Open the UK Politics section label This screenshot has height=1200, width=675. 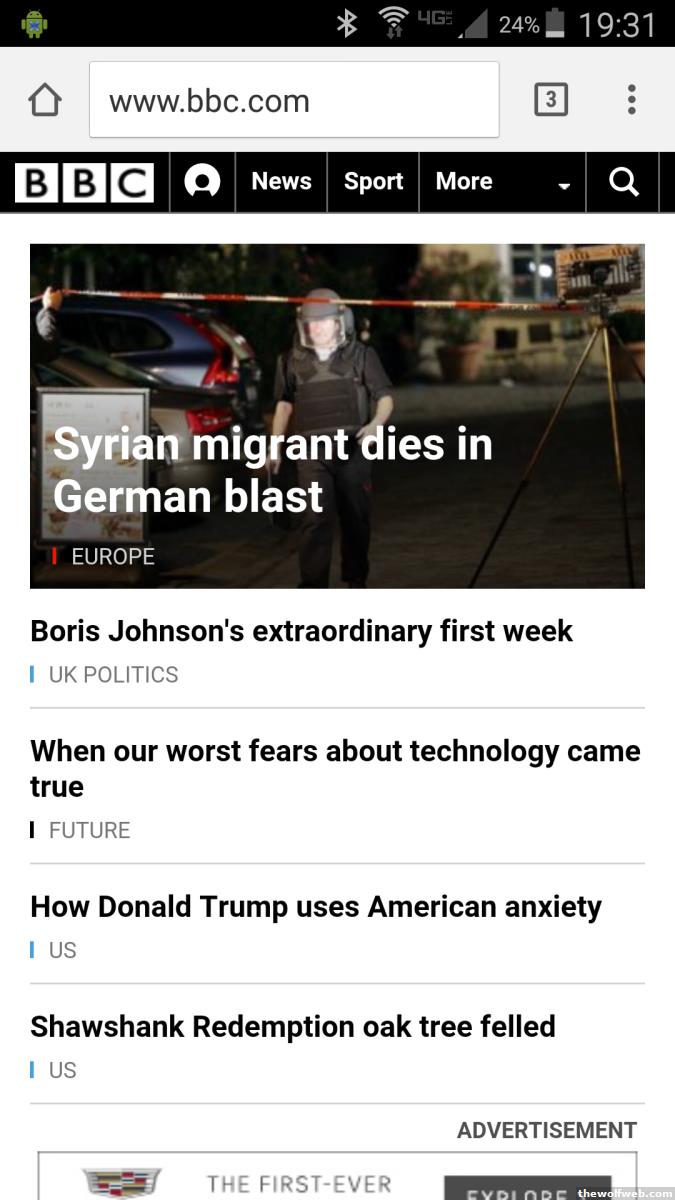[x=113, y=675]
